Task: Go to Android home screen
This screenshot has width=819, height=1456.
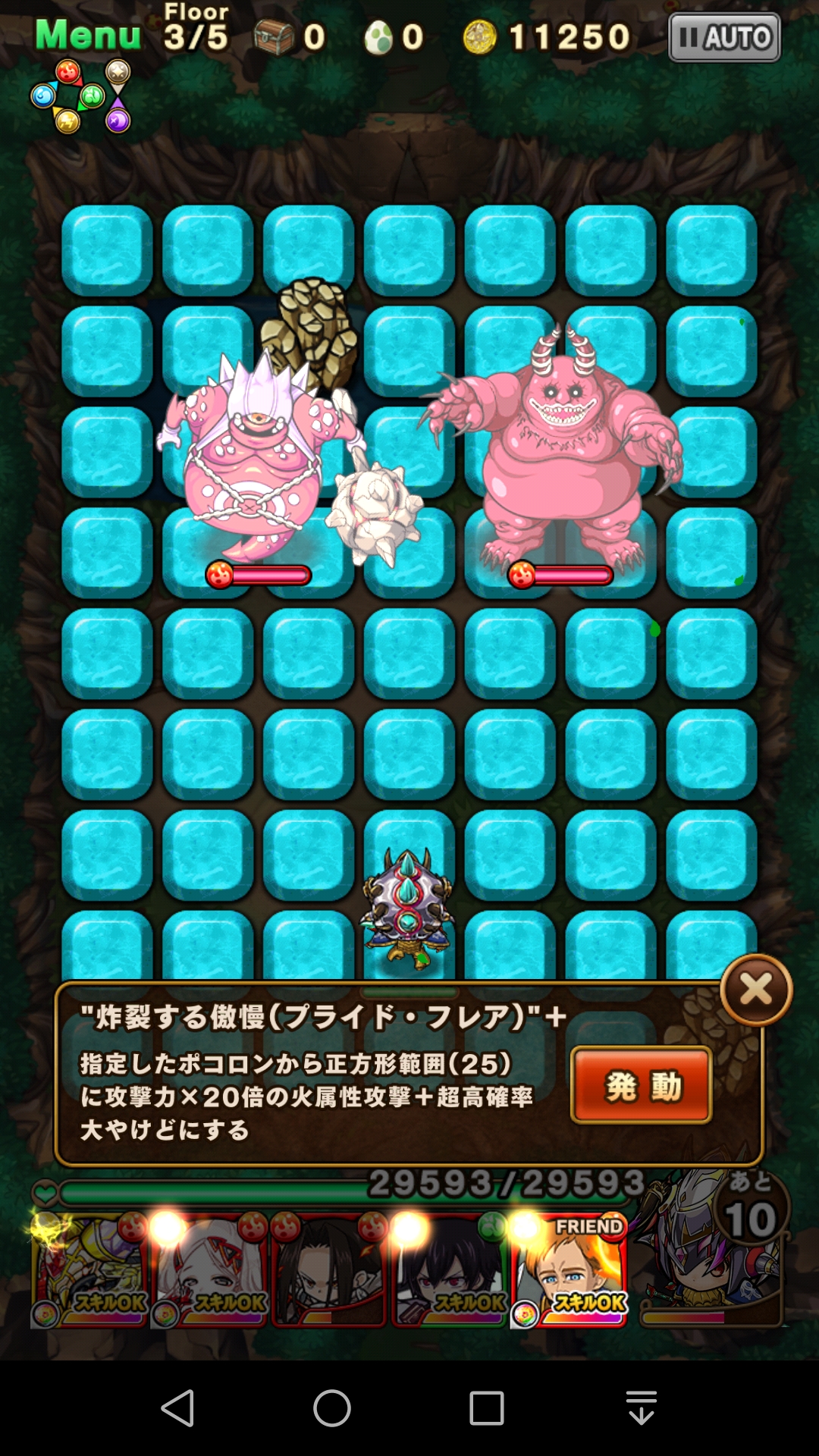Action: tap(332, 1408)
